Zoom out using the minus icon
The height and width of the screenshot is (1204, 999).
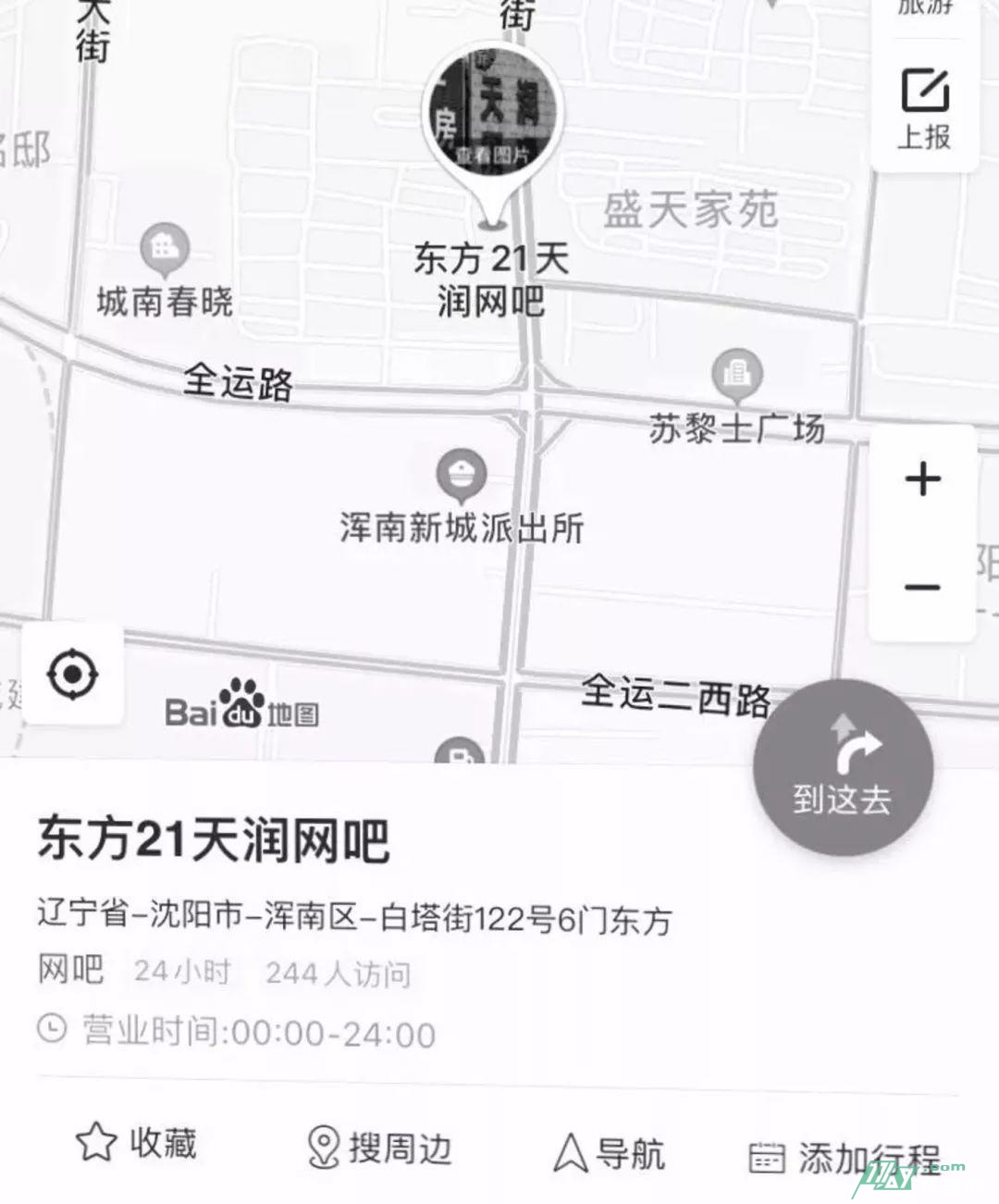click(921, 587)
